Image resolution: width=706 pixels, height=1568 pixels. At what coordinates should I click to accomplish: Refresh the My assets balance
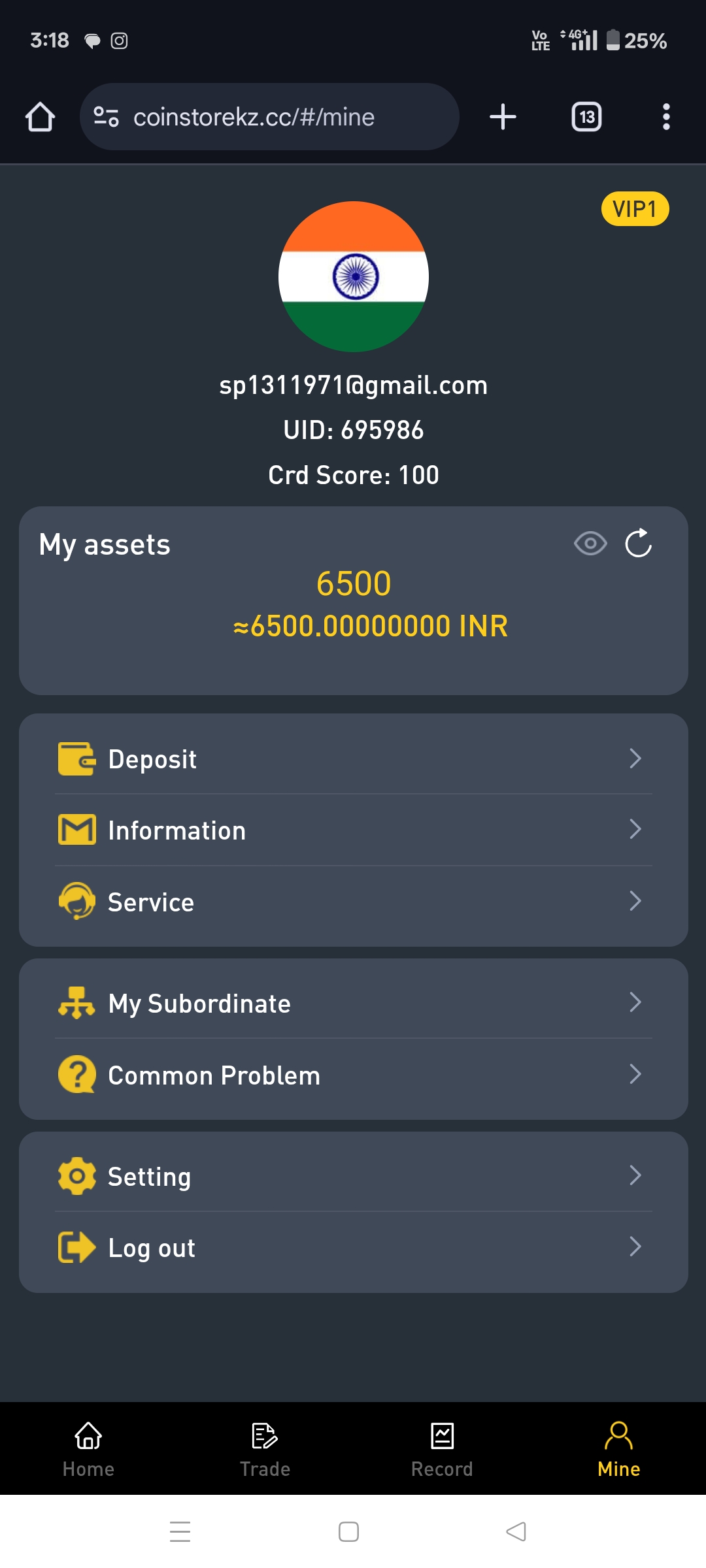click(x=639, y=544)
